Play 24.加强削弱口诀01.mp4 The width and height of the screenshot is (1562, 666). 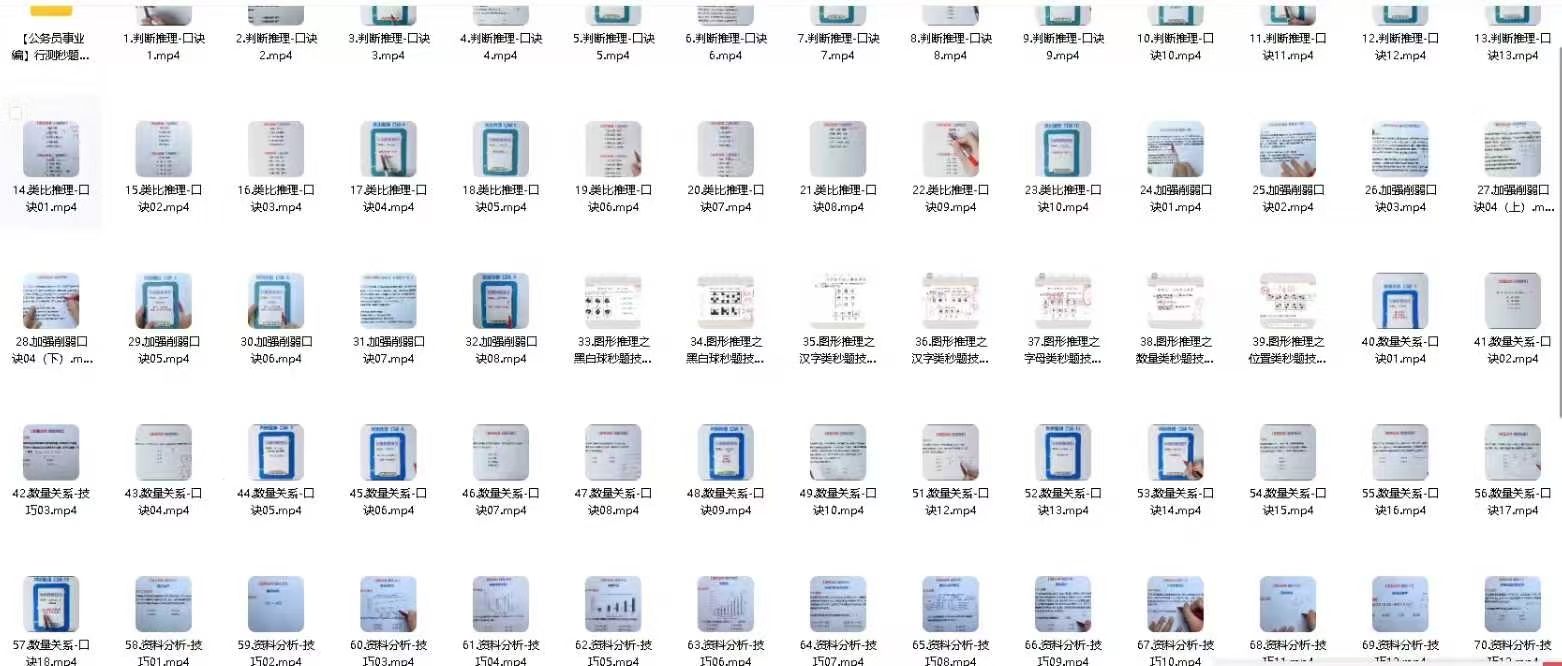coord(1175,150)
